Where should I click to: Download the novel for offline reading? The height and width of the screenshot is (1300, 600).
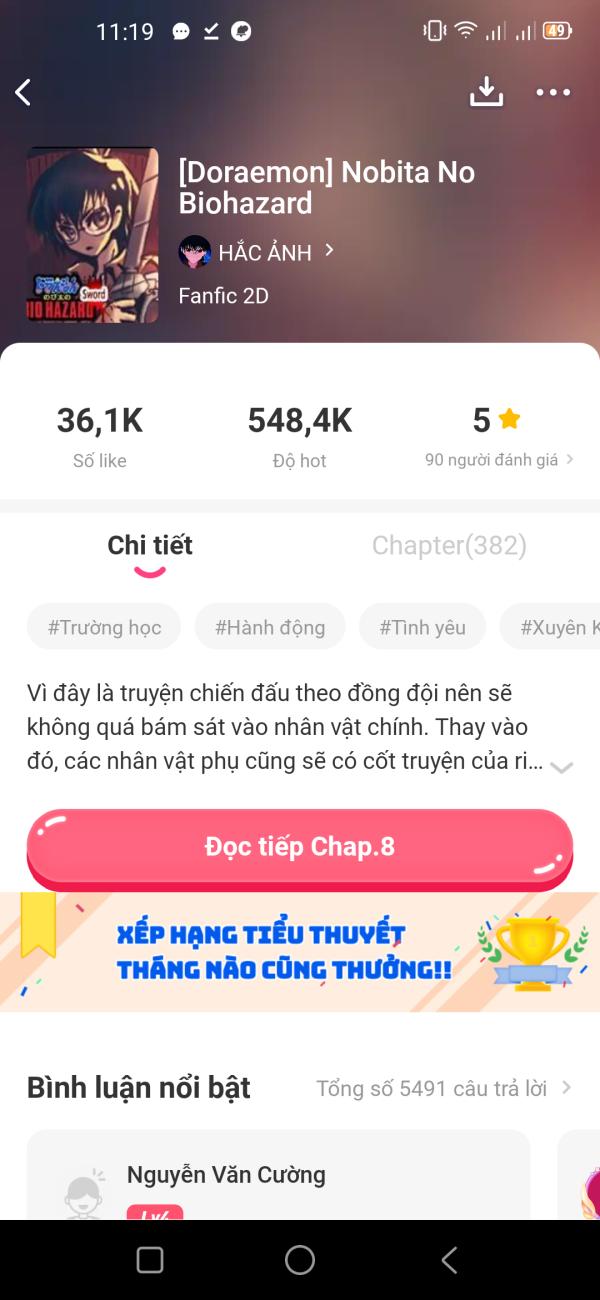[486, 92]
